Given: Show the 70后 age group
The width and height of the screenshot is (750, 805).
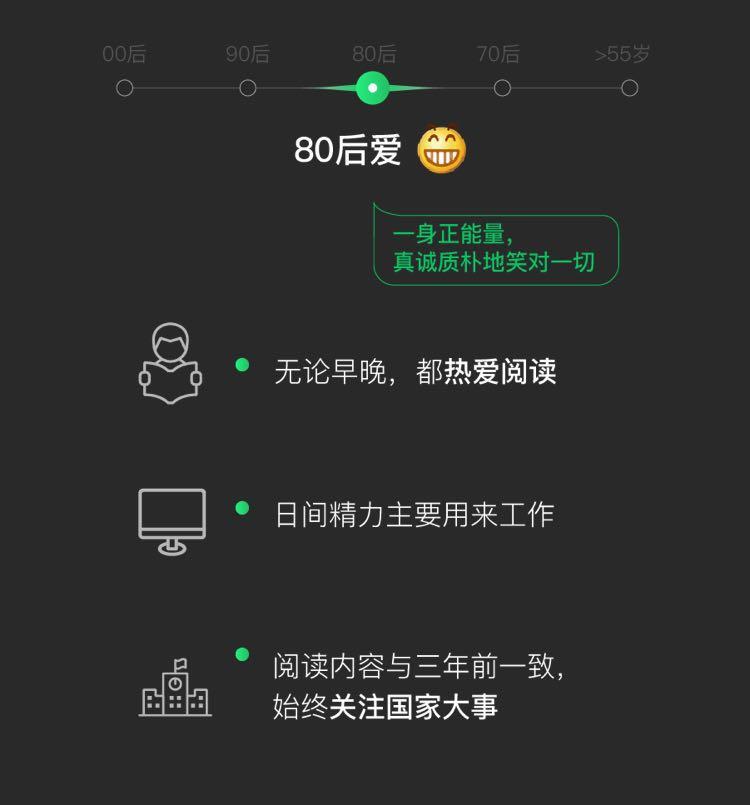Looking at the screenshot, I should (502, 88).
